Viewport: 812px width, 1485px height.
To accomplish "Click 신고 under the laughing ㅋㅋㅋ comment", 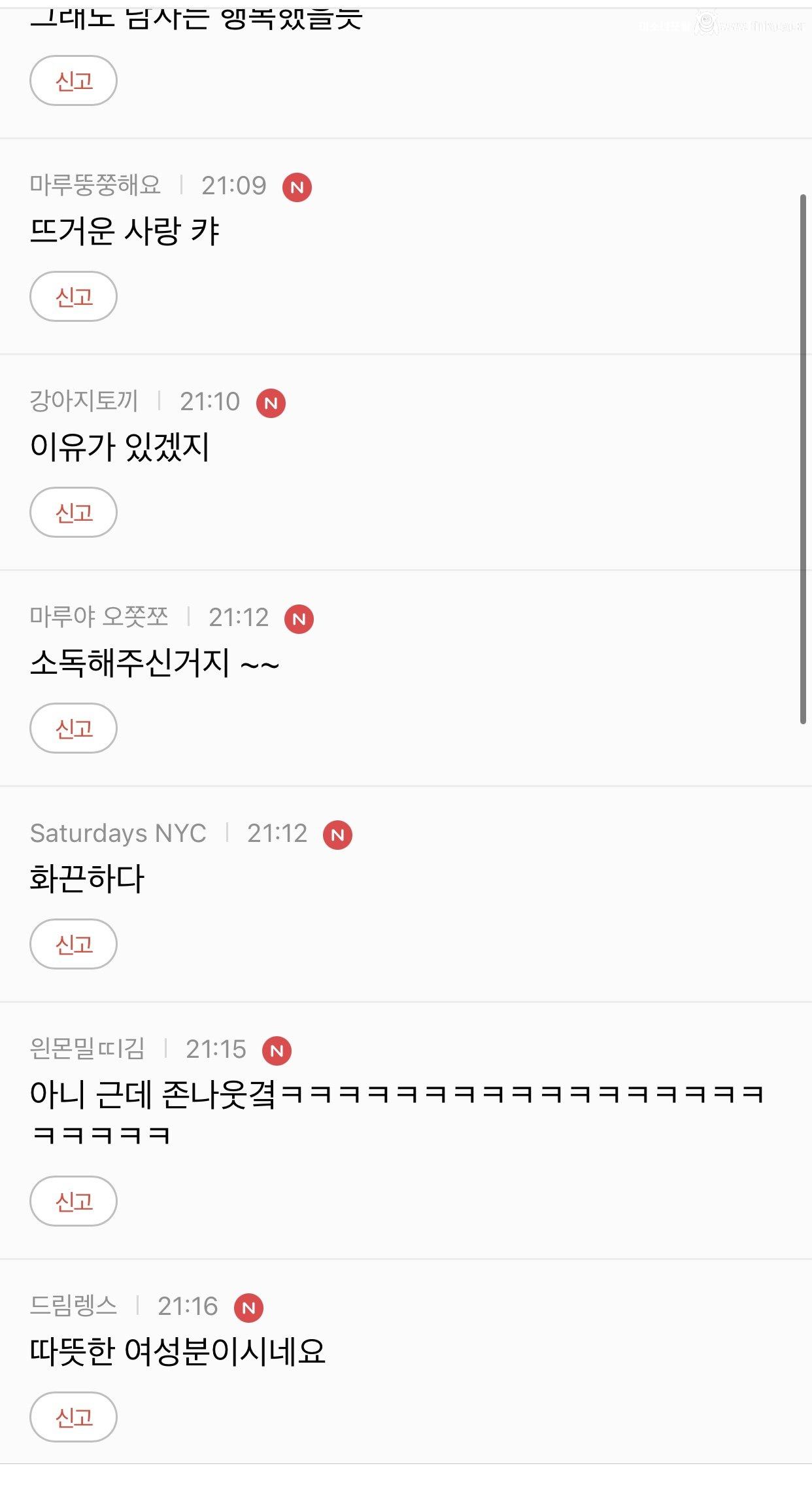I will (73, 1202).
